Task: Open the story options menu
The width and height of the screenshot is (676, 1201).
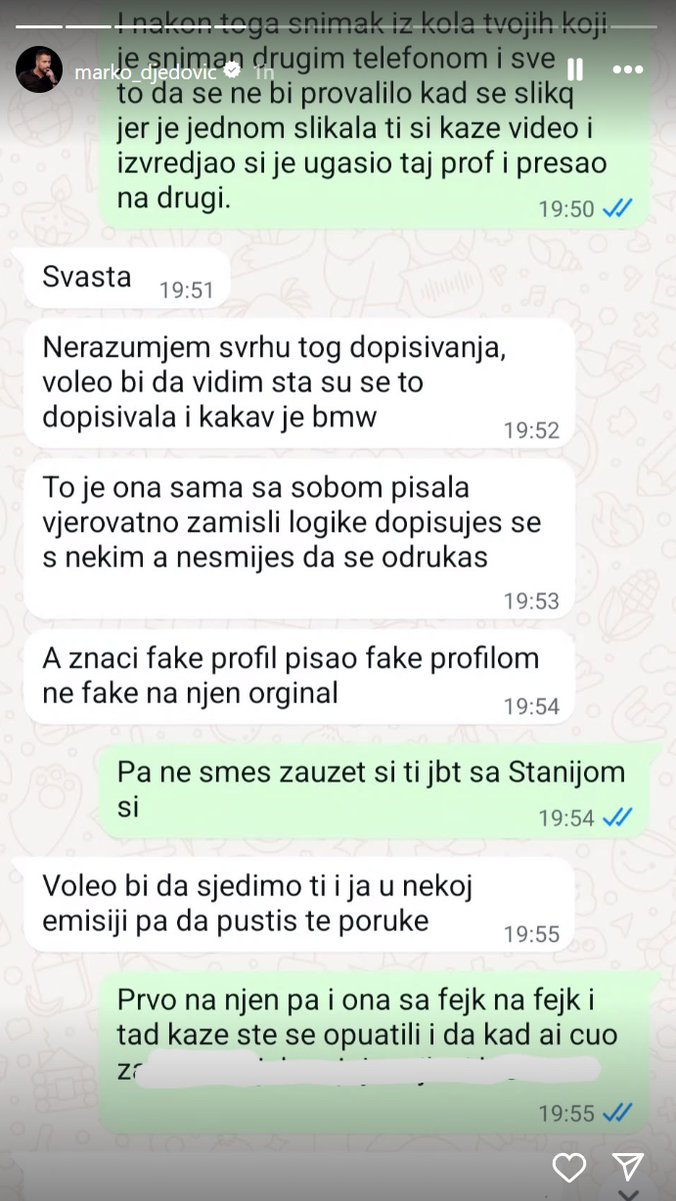Action: (x=628, y=69)
